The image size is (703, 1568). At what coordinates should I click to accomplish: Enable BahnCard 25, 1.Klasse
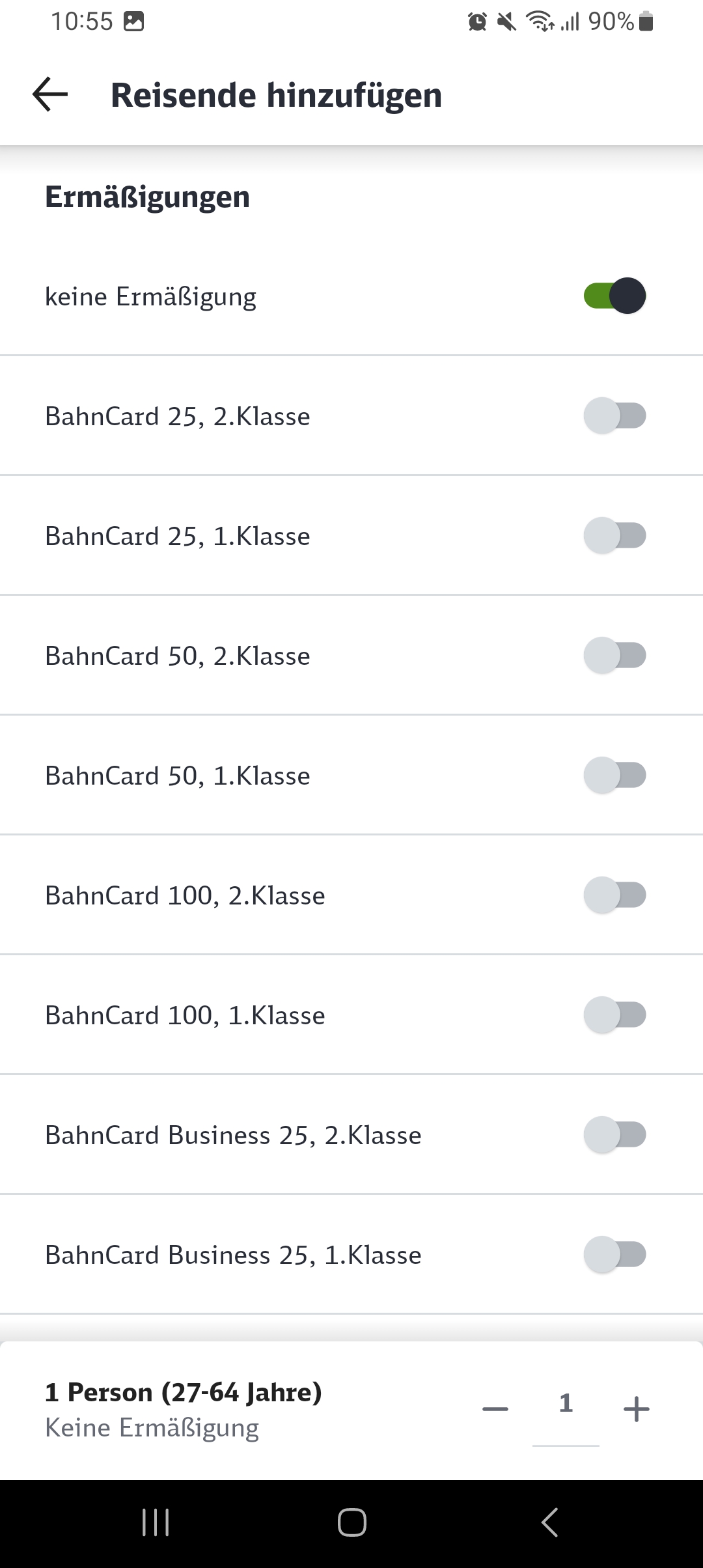[614, 535]
